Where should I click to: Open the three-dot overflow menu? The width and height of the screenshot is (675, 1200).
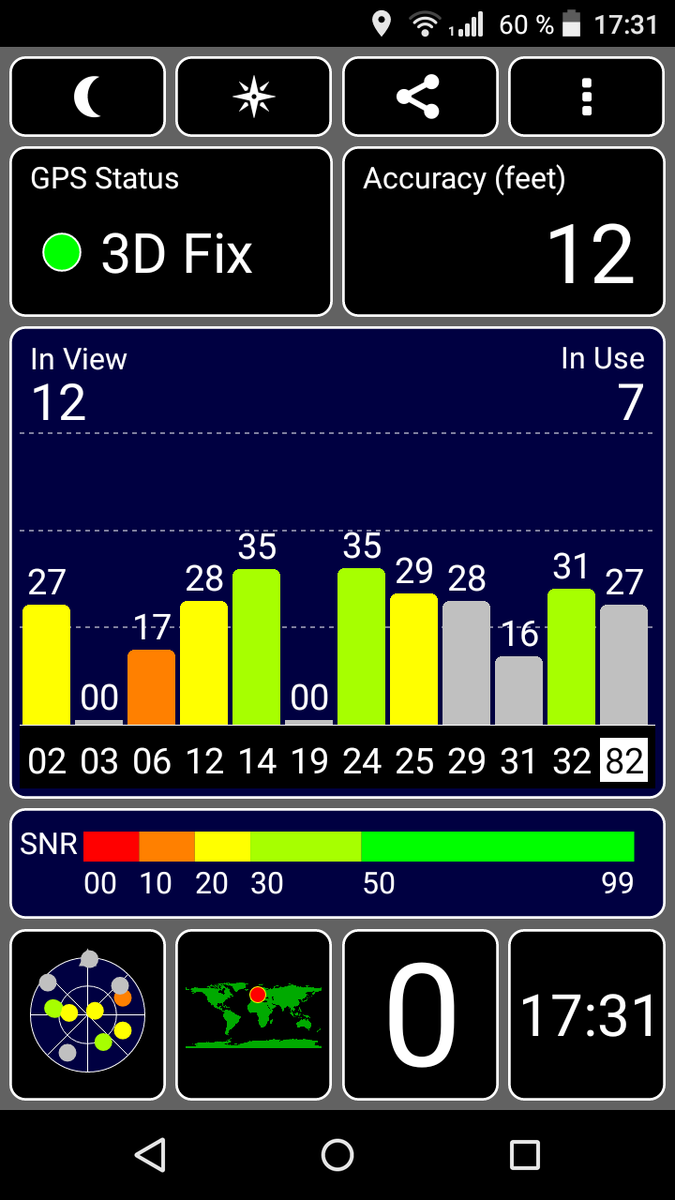click(x=586, y=97)
